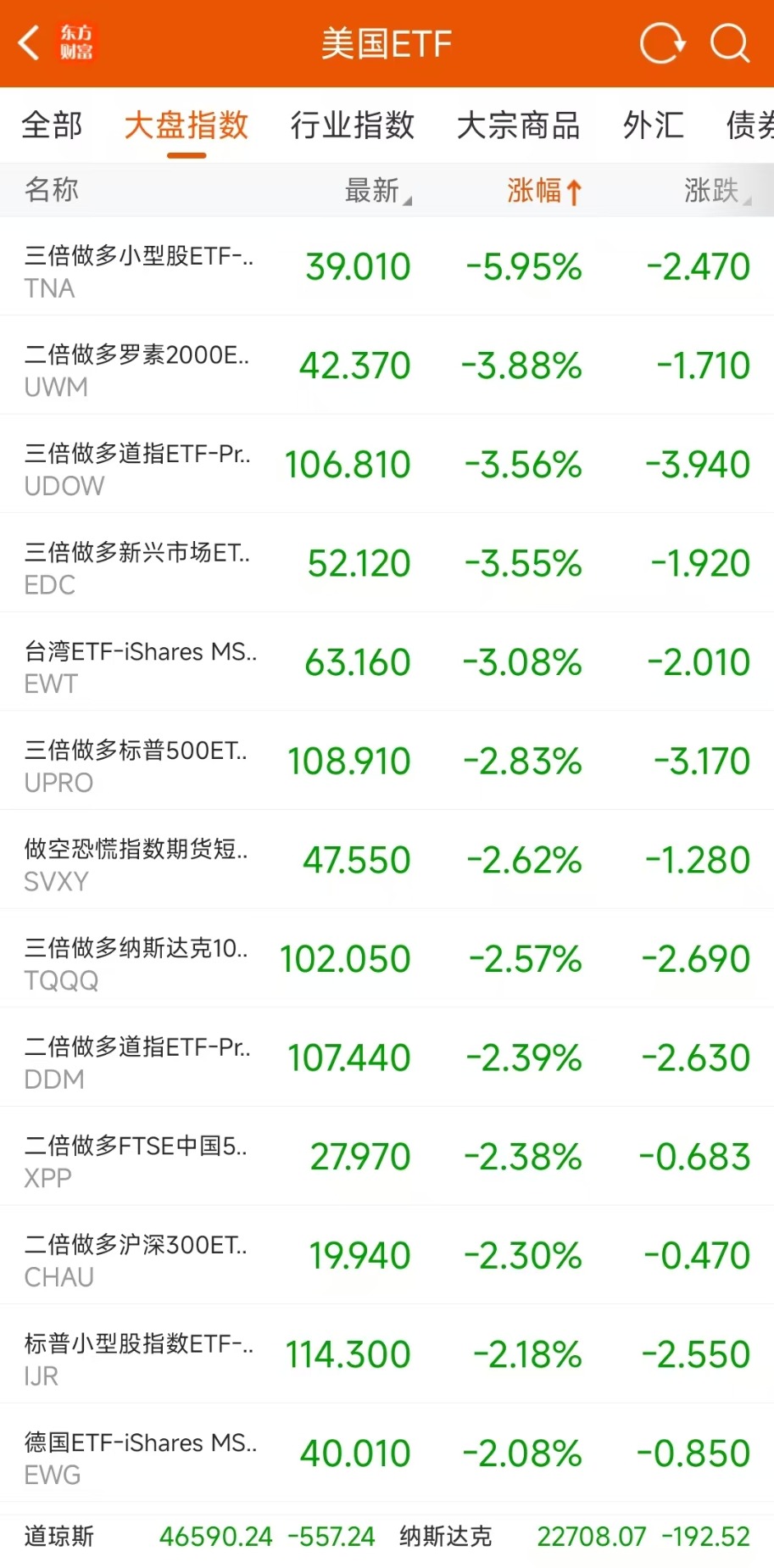Open the 道琼斯 index ticker
This screenshot has width=774, height=1568.
tap(199, 1537)
